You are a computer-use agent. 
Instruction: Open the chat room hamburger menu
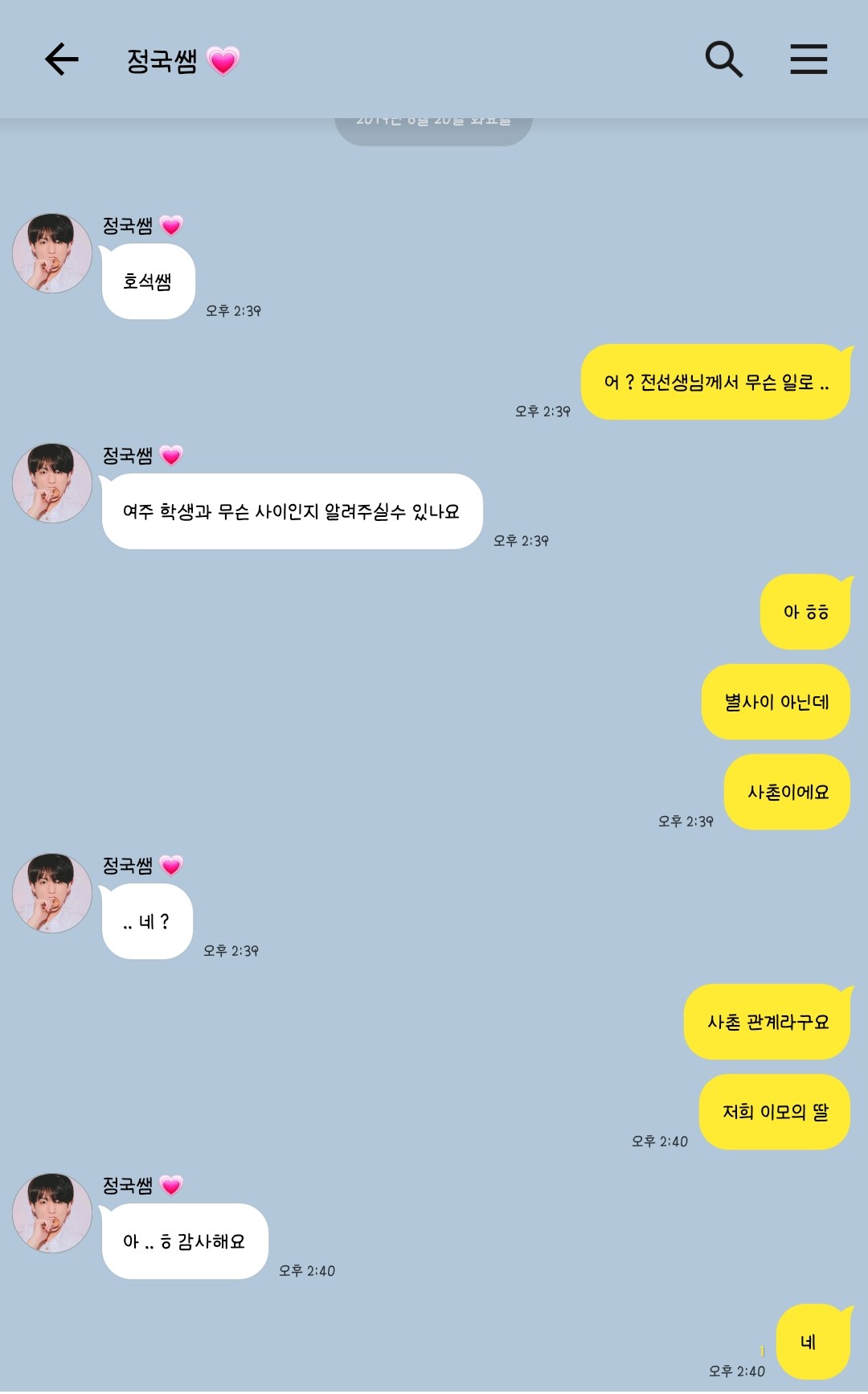pyautogui.click(x=809, y=59)
